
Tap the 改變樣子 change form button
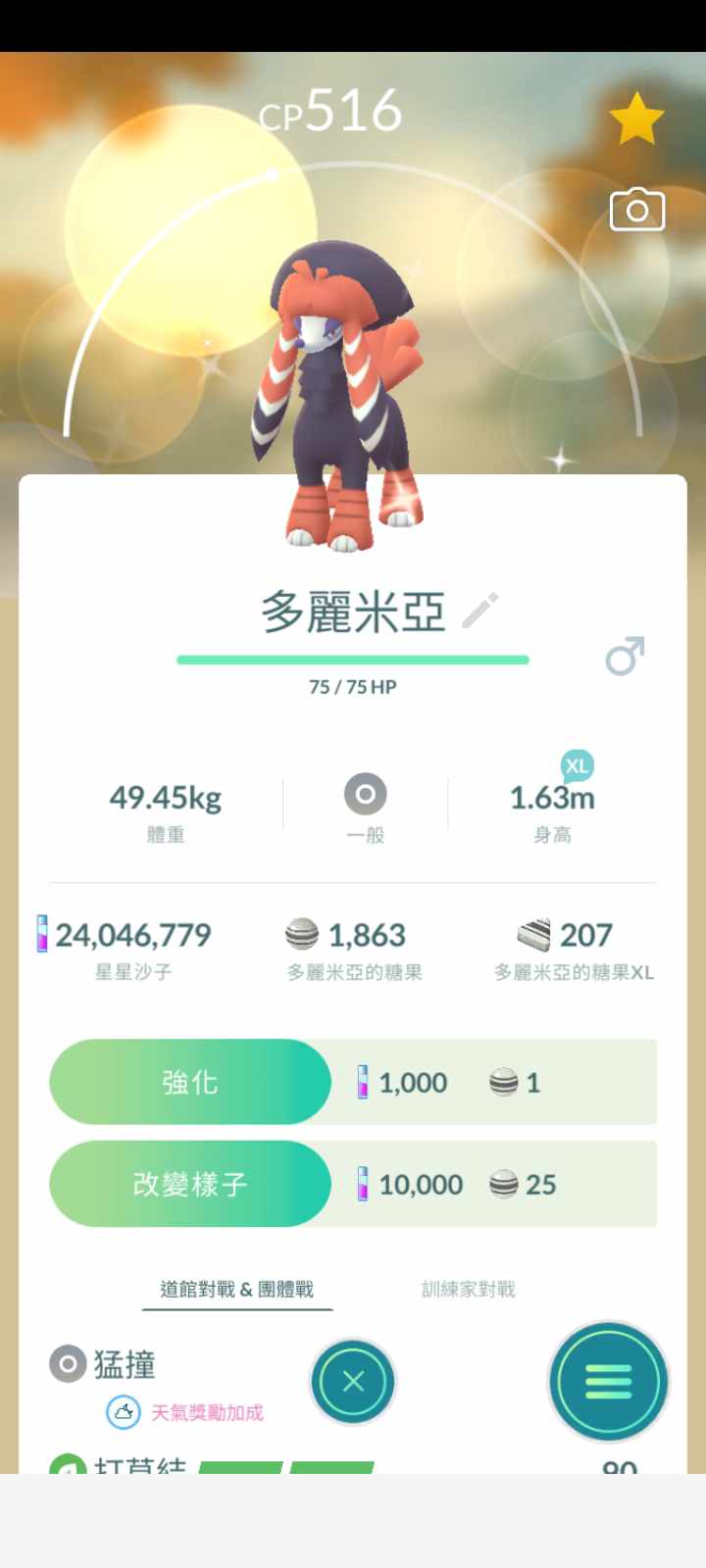pyautogui.click(x=190, y=1184)
